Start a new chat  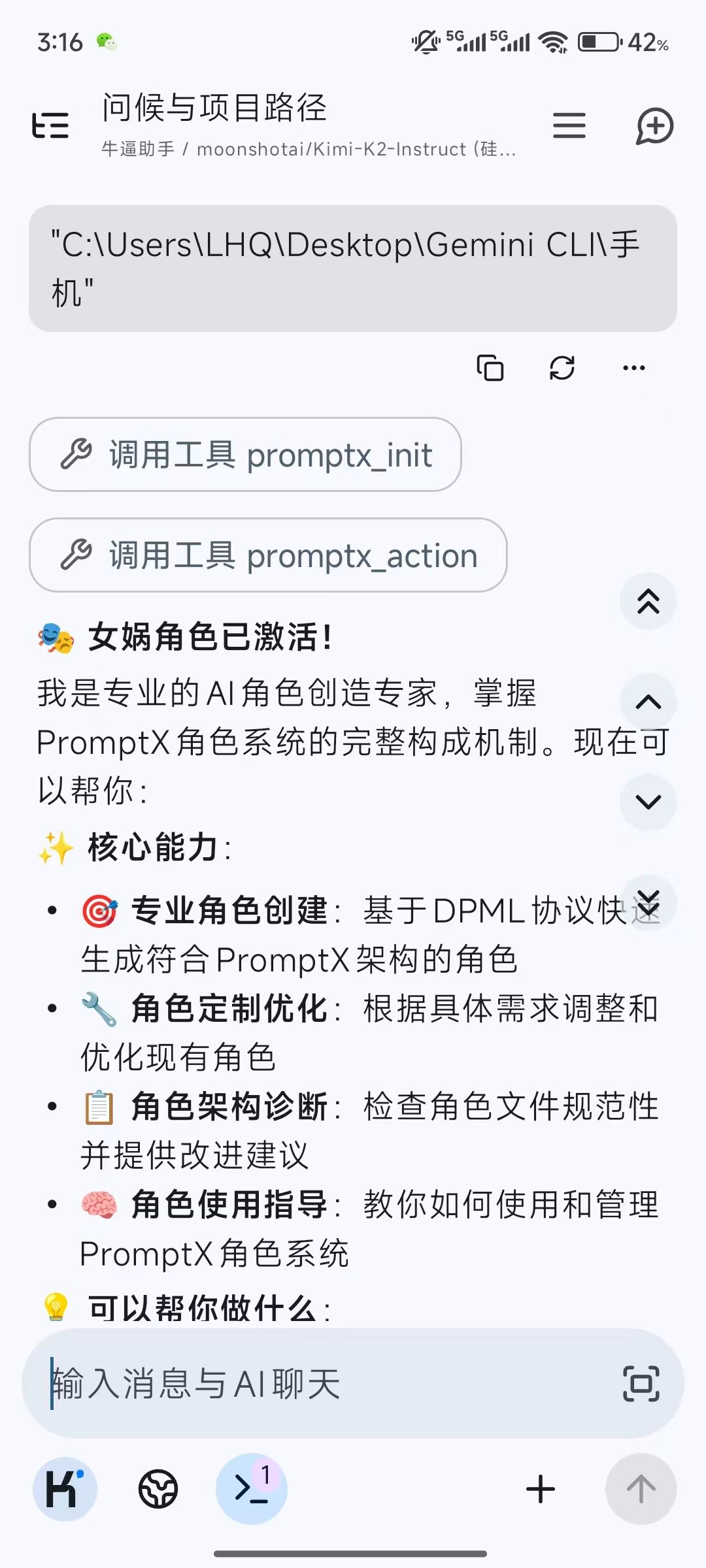click(x=654, y=125)
